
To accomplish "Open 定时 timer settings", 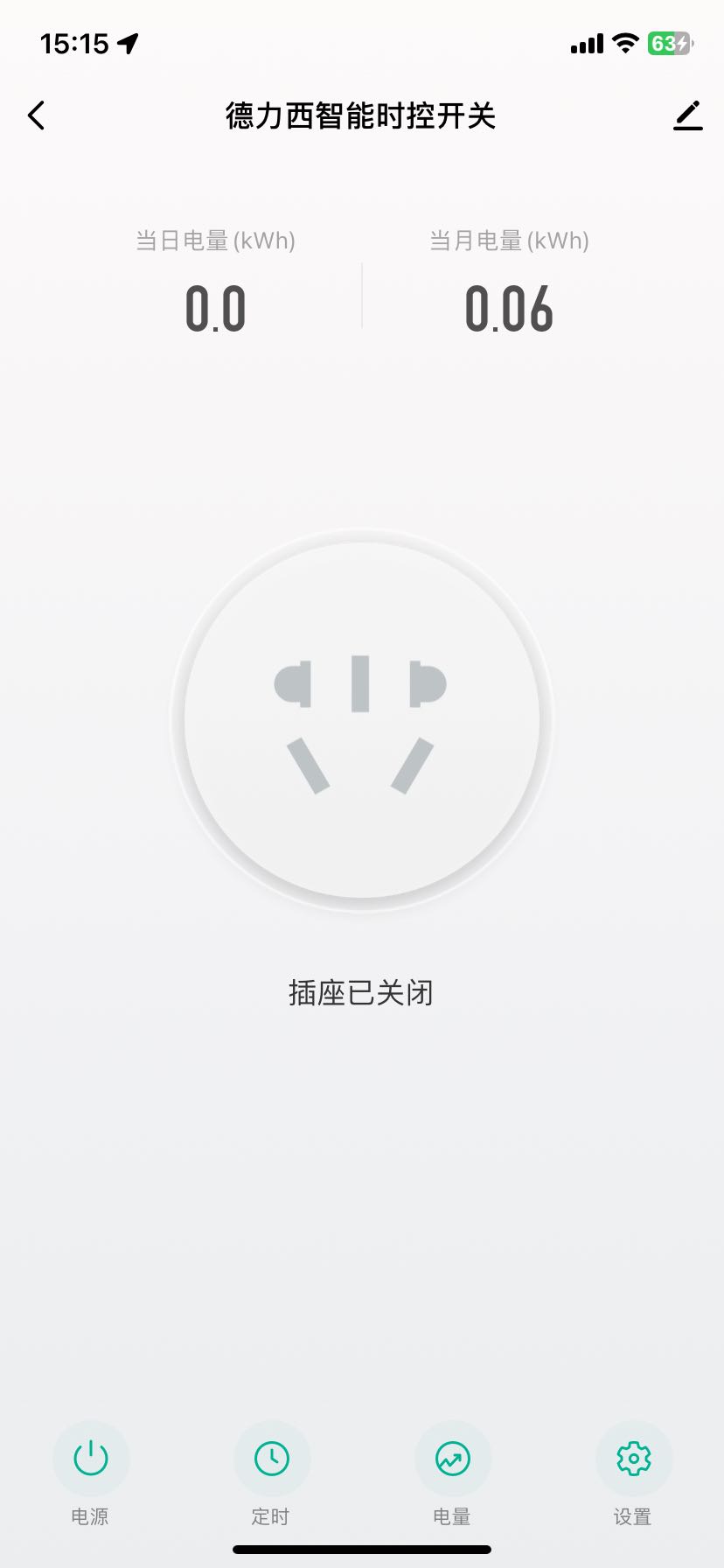I will coord(272,1459).
